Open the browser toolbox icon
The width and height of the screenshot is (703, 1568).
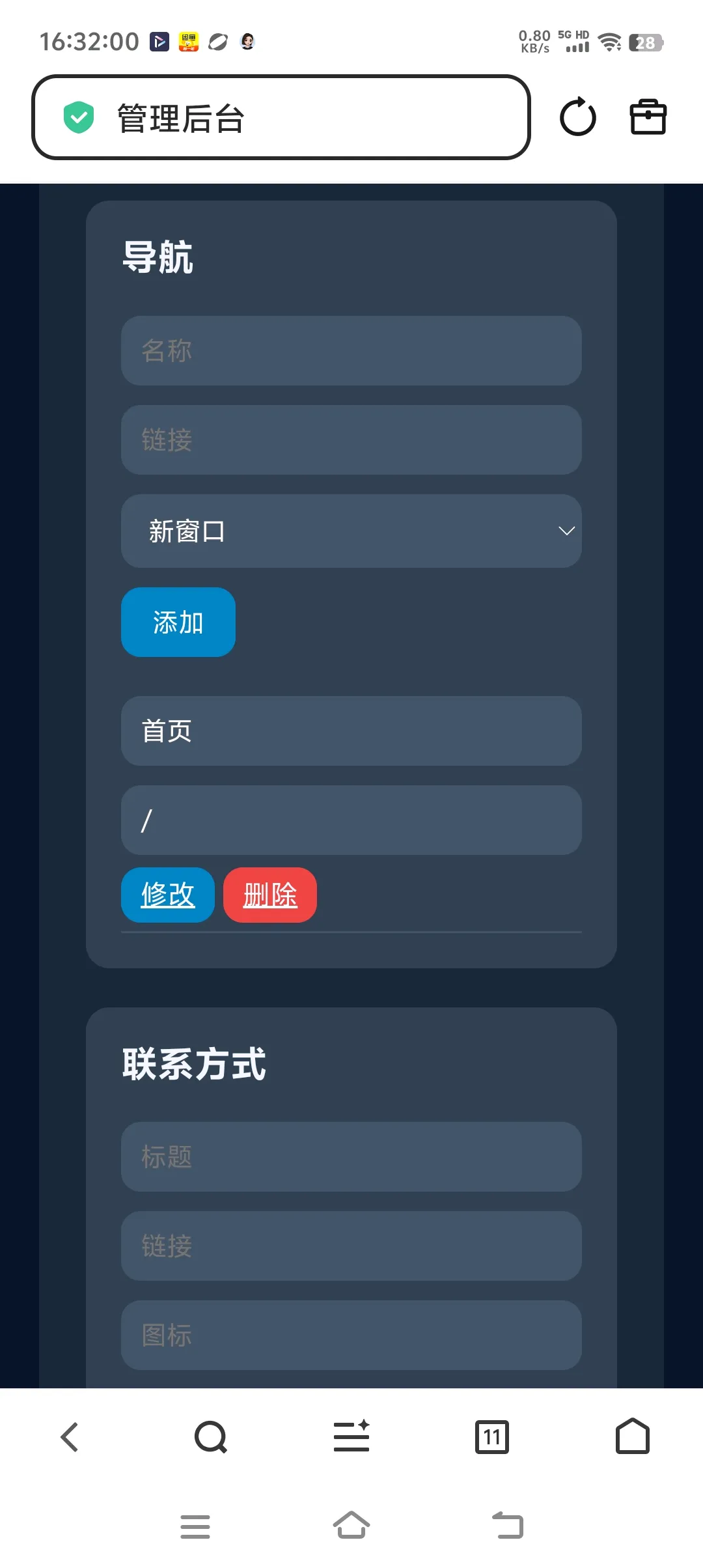pyautogui.click(x=648, y=118)
